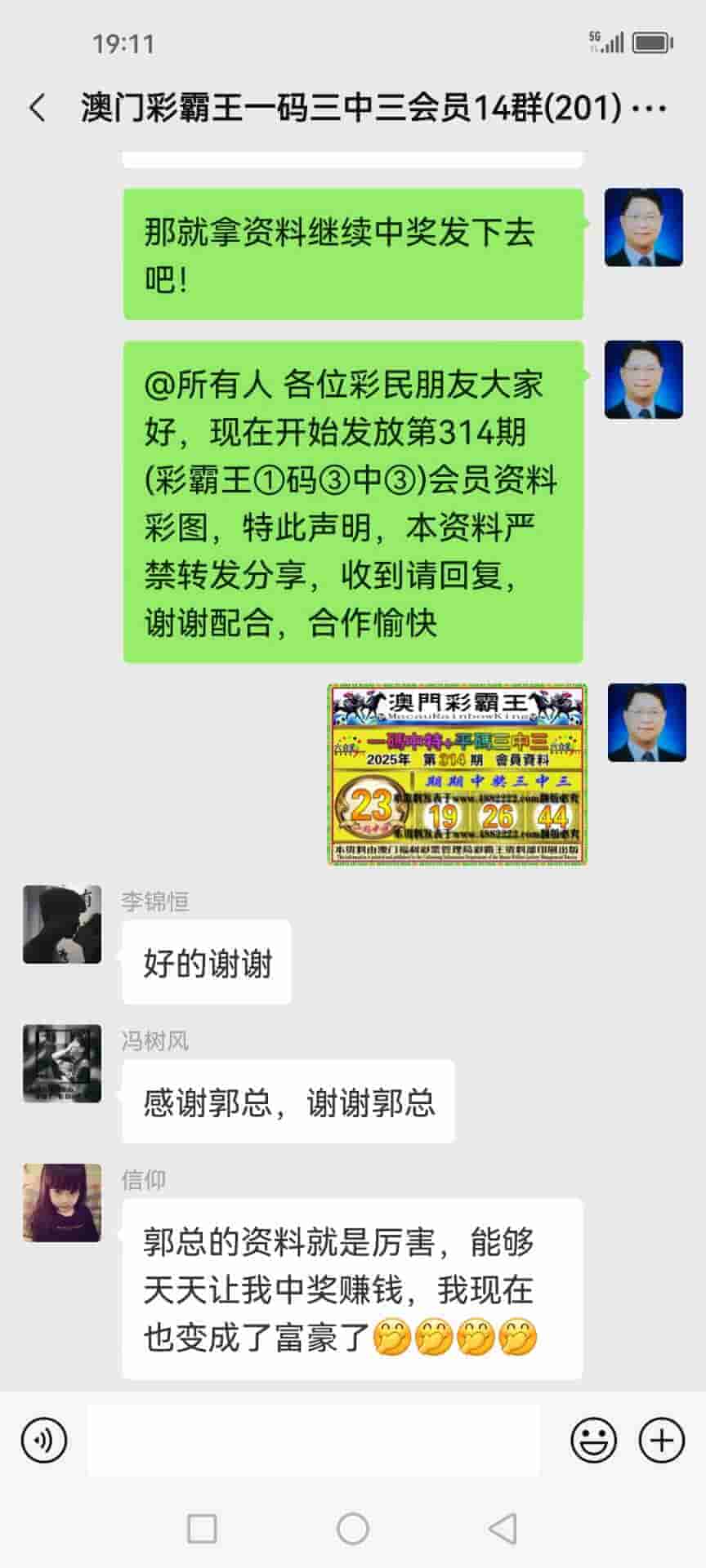The height and width of the screenshot is (1568, 706).
Task: Switch to voice message input
Action: tap(44, 1441)
